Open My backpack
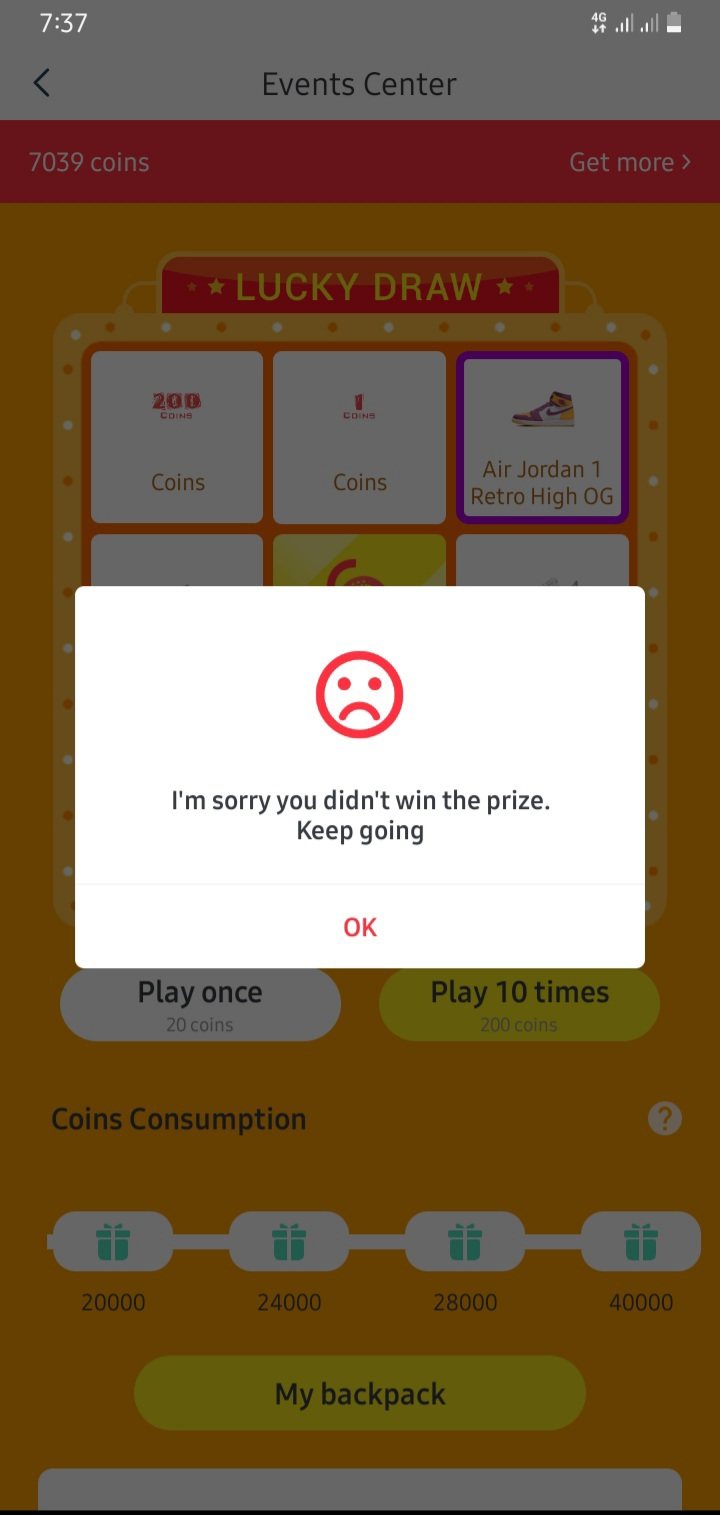This screenshot has width=720, height=1515. tap(360, 1393)
